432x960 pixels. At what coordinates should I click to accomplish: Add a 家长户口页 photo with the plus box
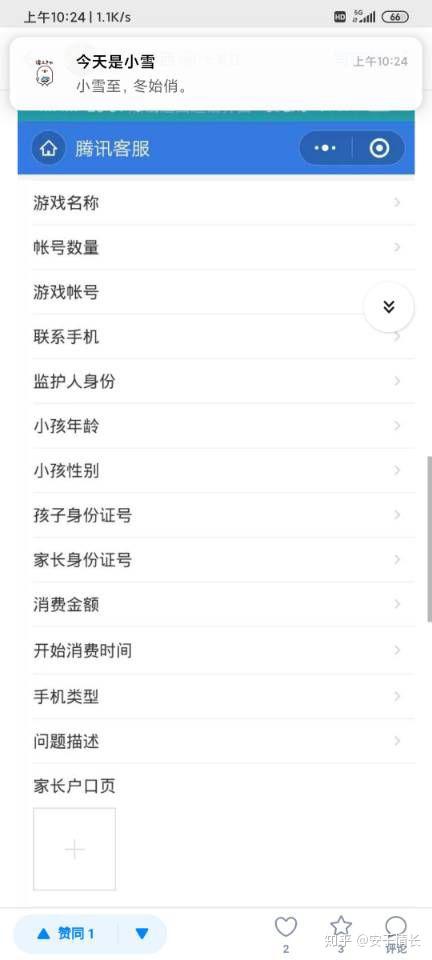tap(75, 849)
